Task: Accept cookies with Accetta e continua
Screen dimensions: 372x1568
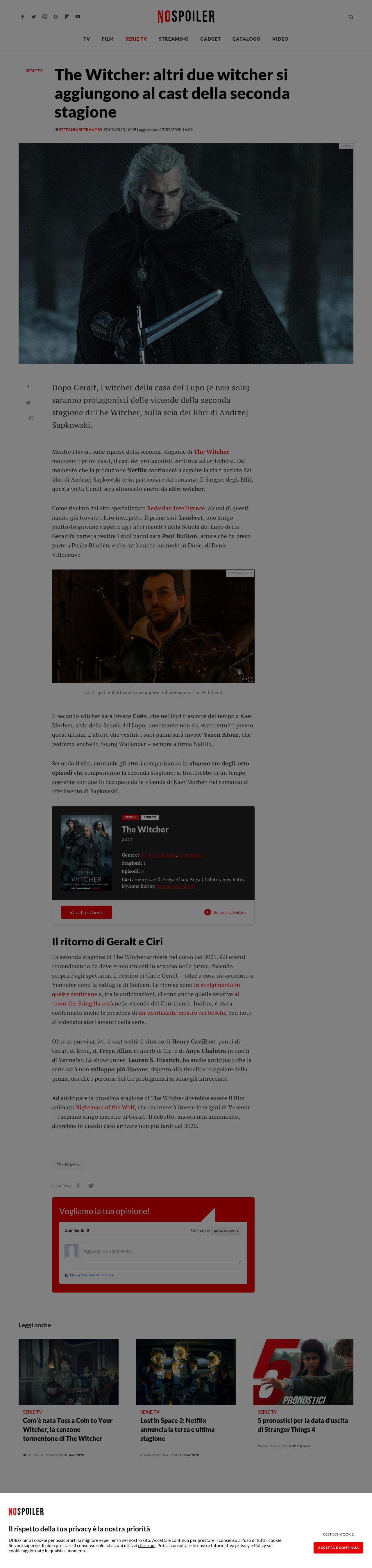Action: pos(338,1547)
